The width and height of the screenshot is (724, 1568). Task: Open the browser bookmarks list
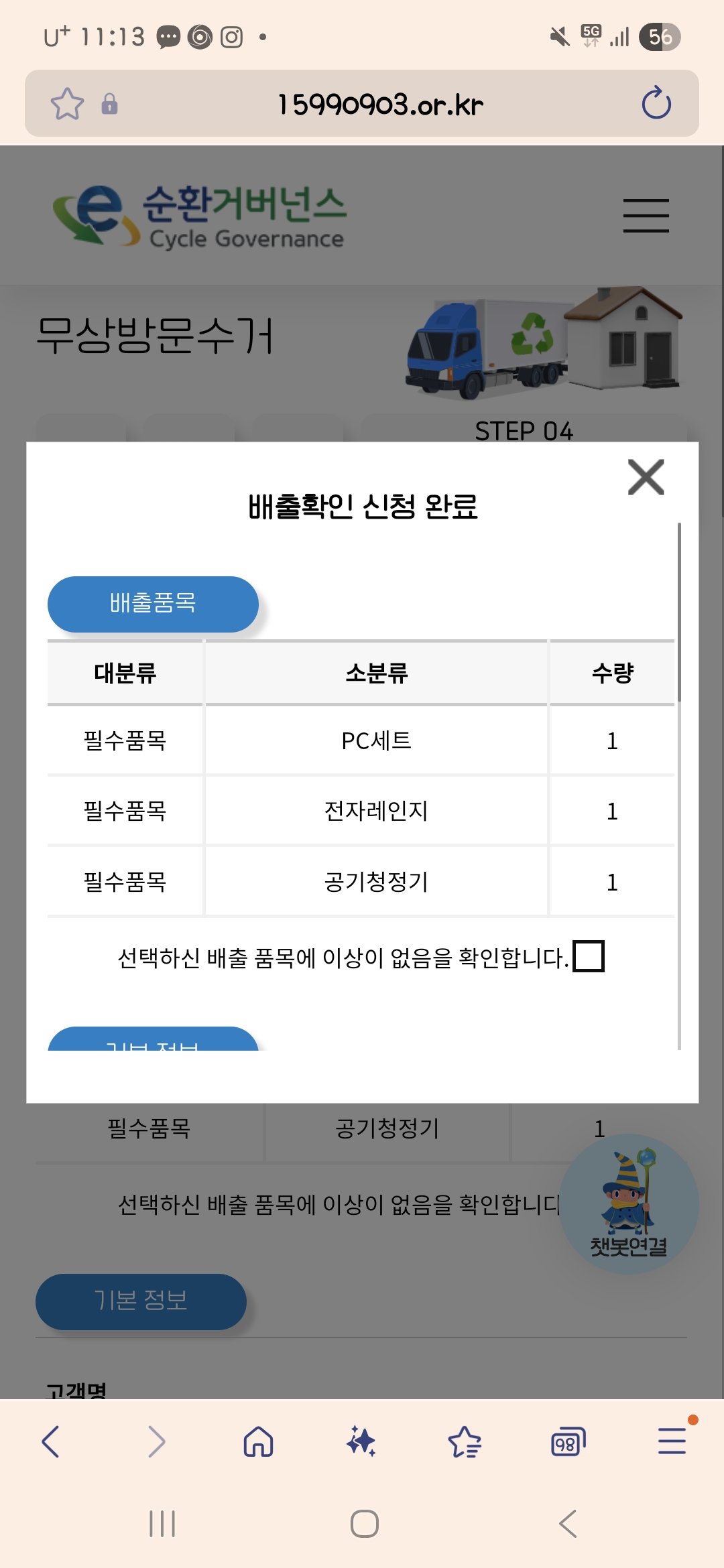[465, 1441]
